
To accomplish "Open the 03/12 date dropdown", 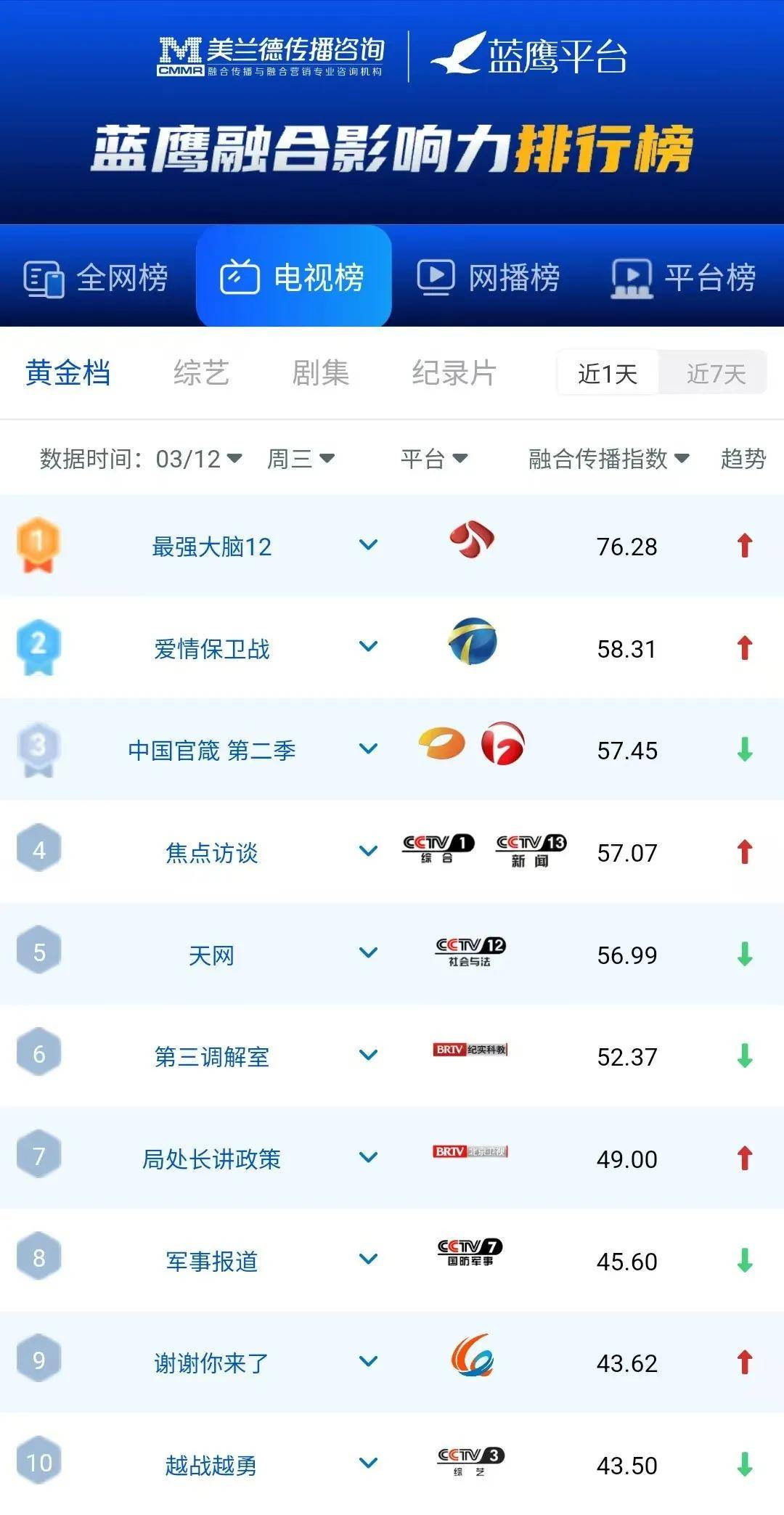I will pos(199,459).
